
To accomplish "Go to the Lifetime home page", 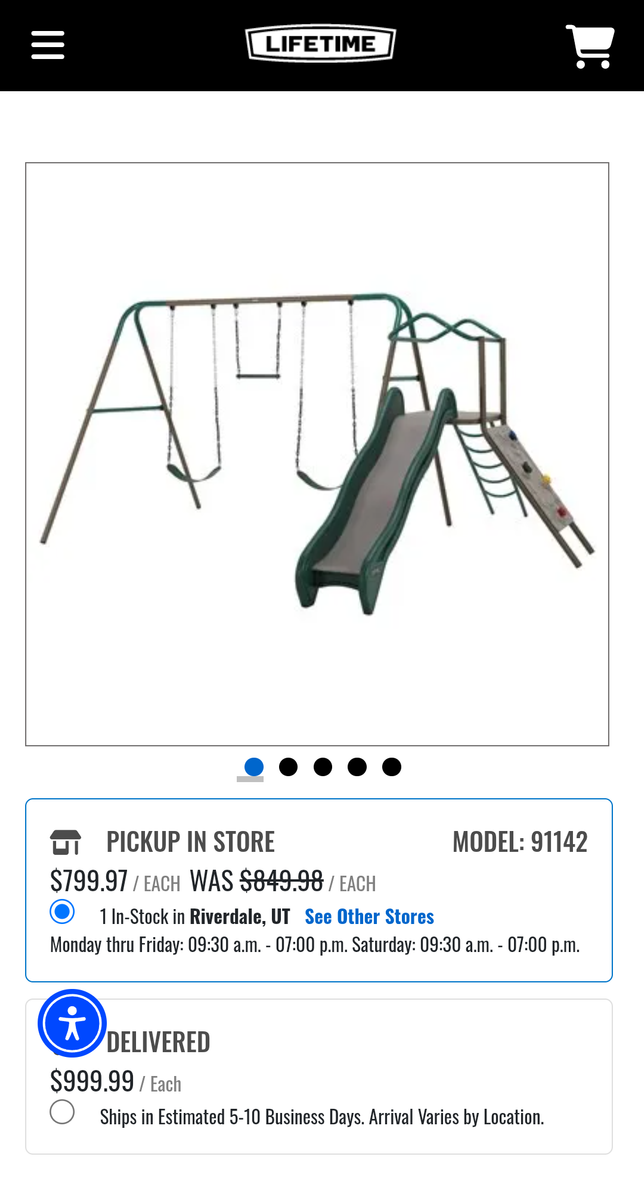I will click(x=321, y=44).
